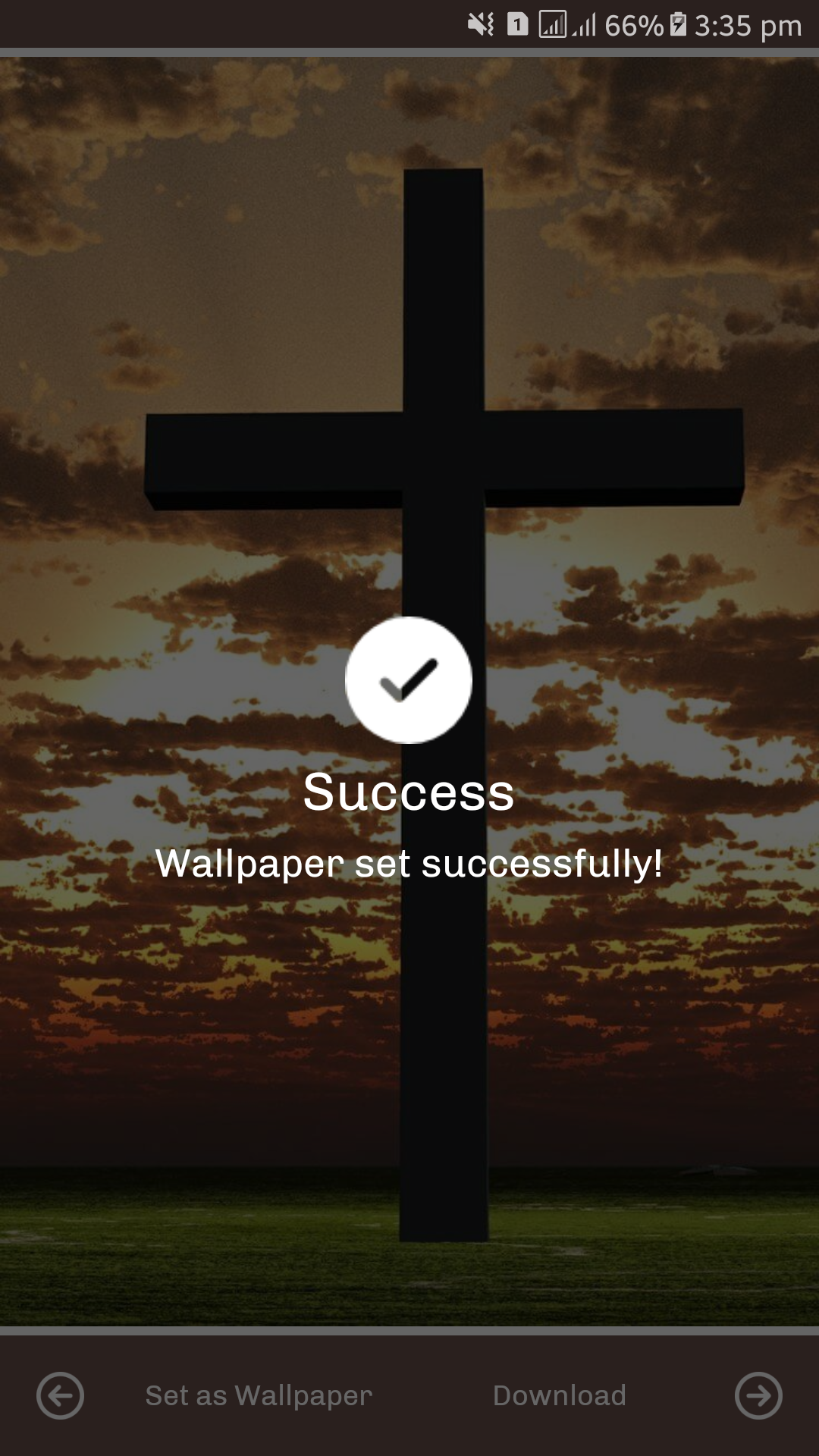819x1456 pixels.
Task: Tap the charging battery icon in status bar
Action: 677,24
